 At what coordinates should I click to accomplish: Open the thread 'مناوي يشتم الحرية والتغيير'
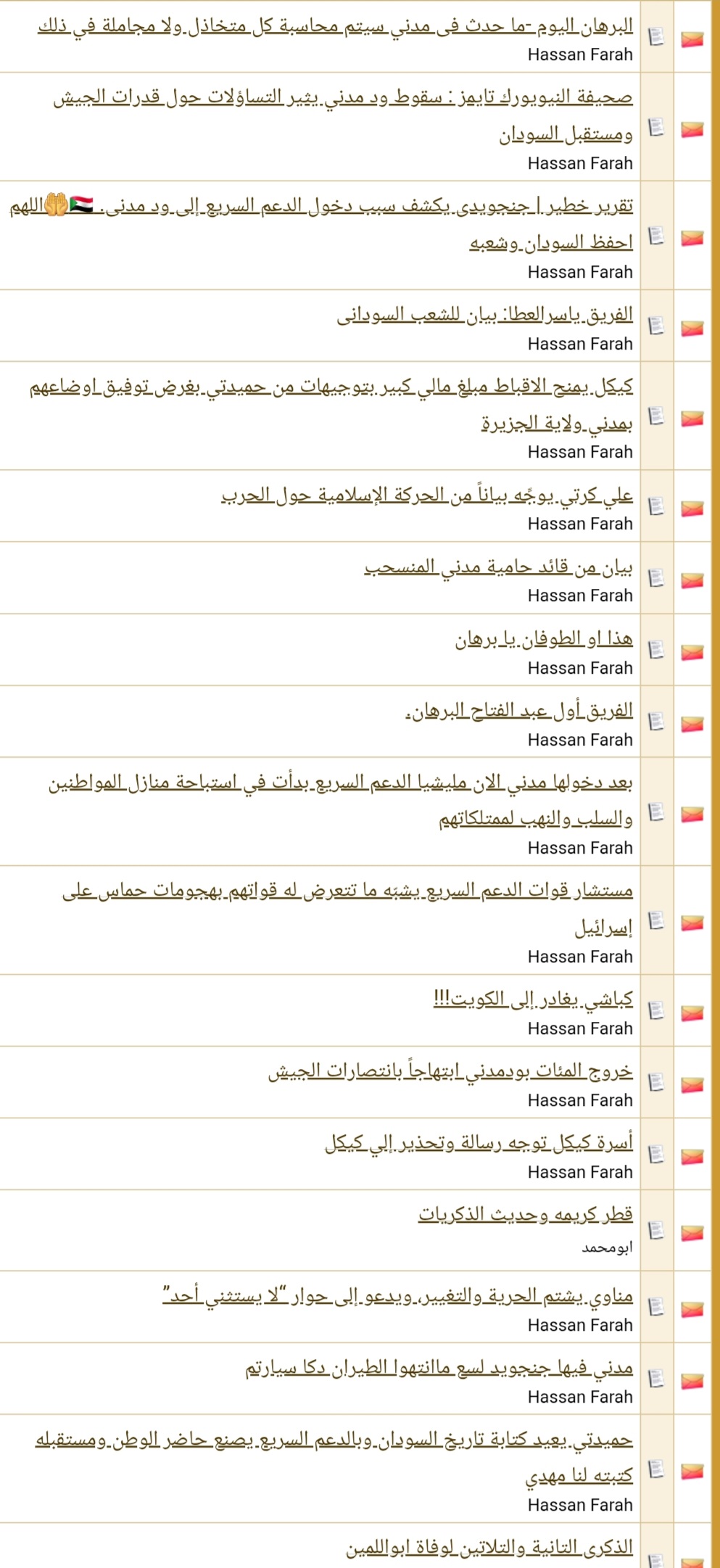tap(397, 1296)
